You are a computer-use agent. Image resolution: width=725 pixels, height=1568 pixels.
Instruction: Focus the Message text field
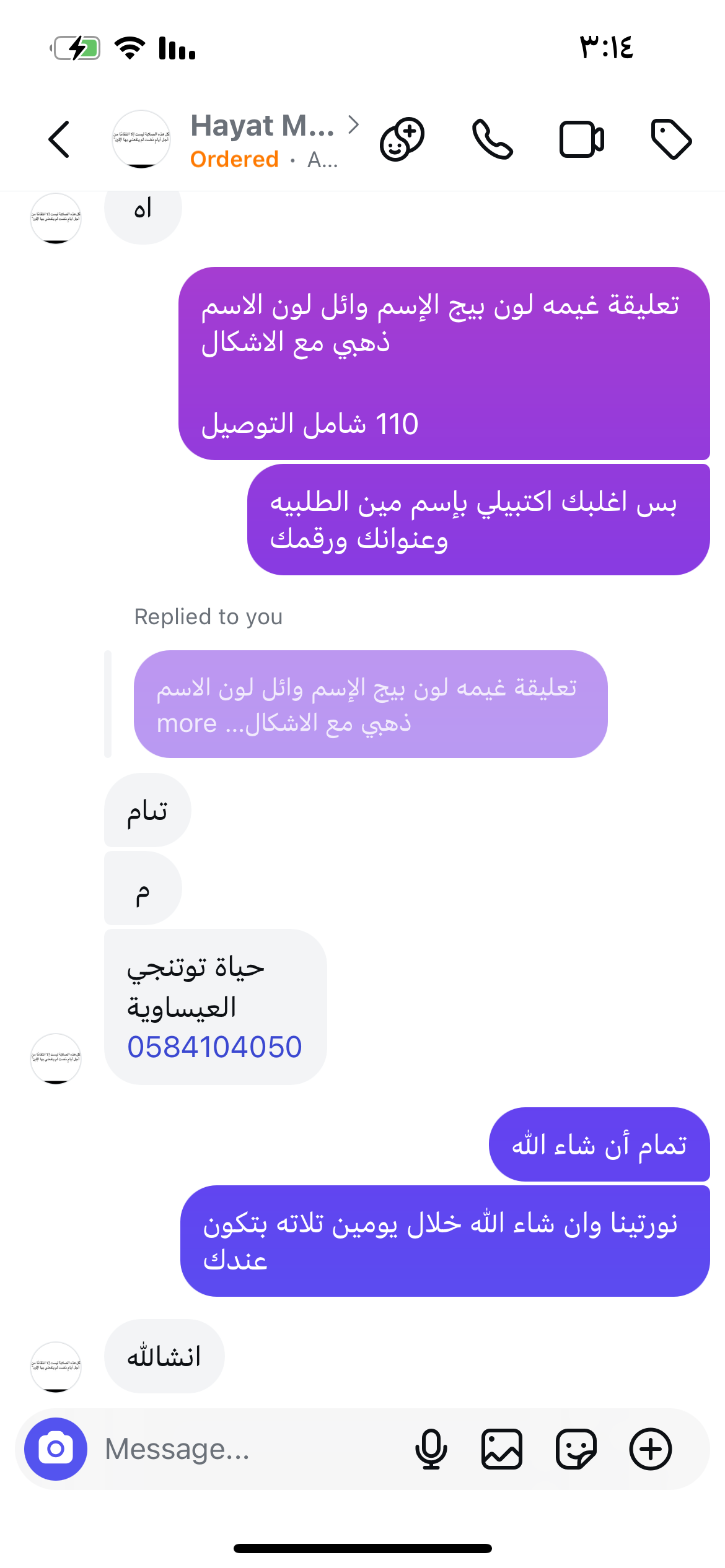248,1449
